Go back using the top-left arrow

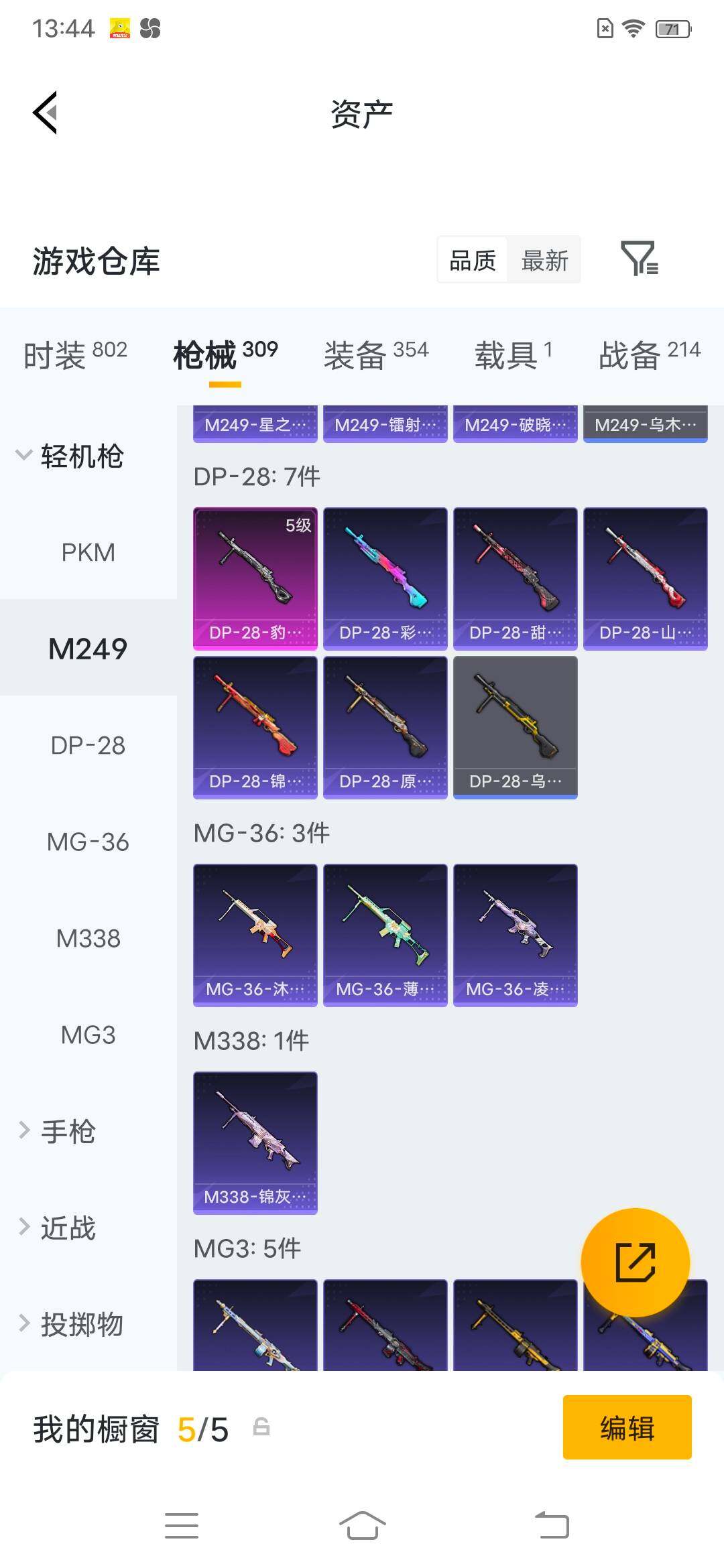click(45, 113)
